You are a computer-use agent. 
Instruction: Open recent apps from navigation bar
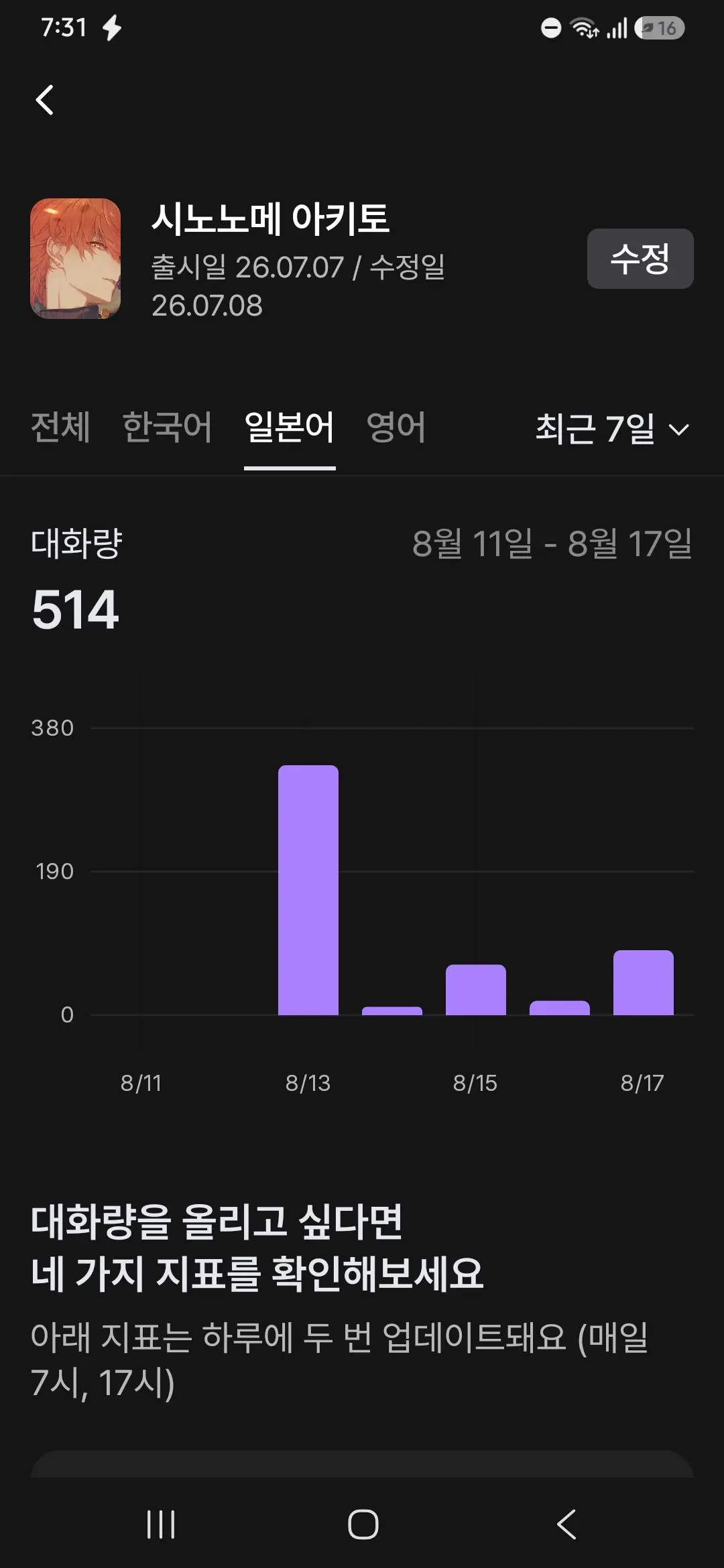pos(161,1524)
